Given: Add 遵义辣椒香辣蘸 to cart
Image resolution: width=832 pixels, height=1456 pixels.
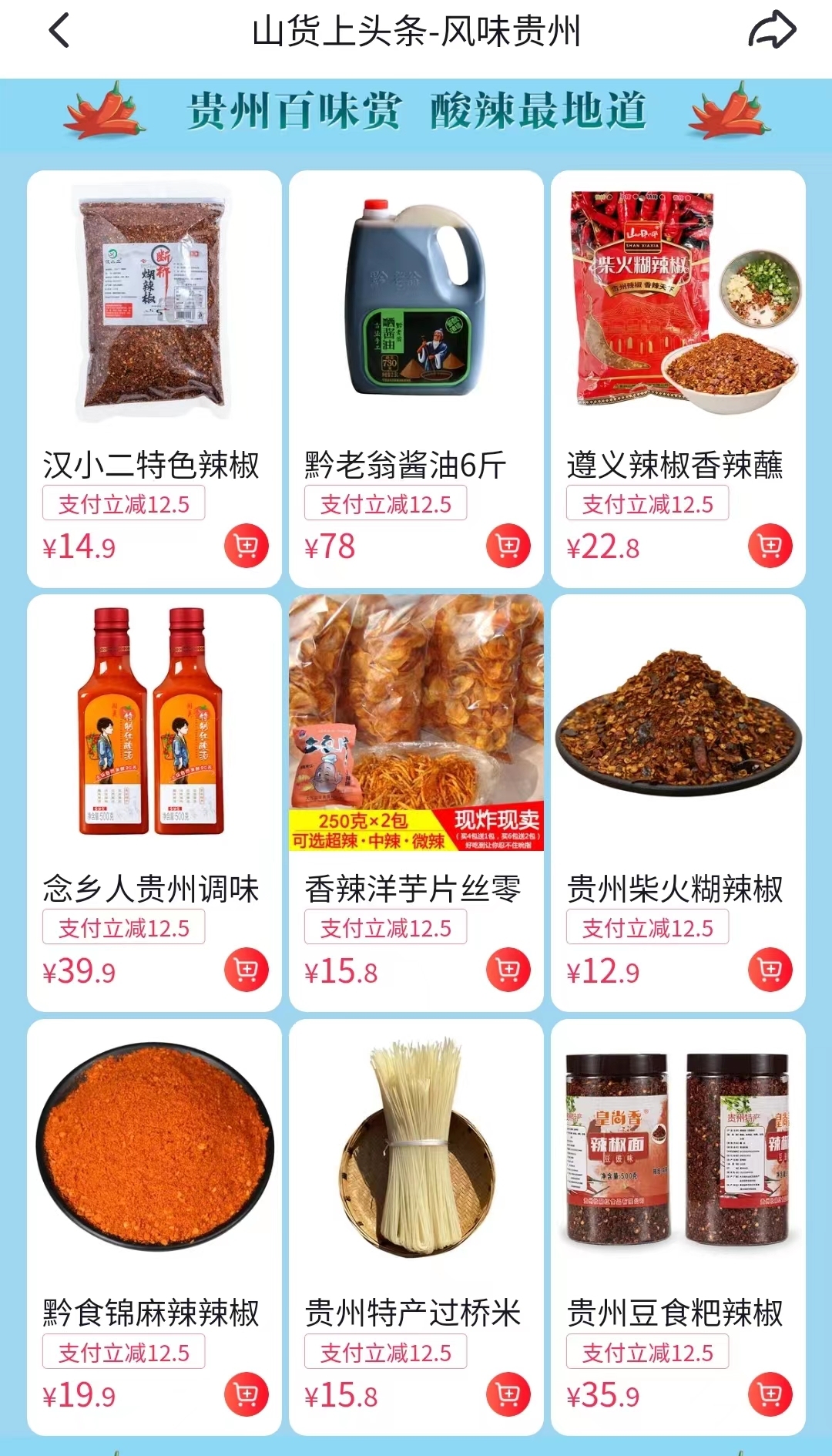Looking at the screenshot, I should click(770, 546).
